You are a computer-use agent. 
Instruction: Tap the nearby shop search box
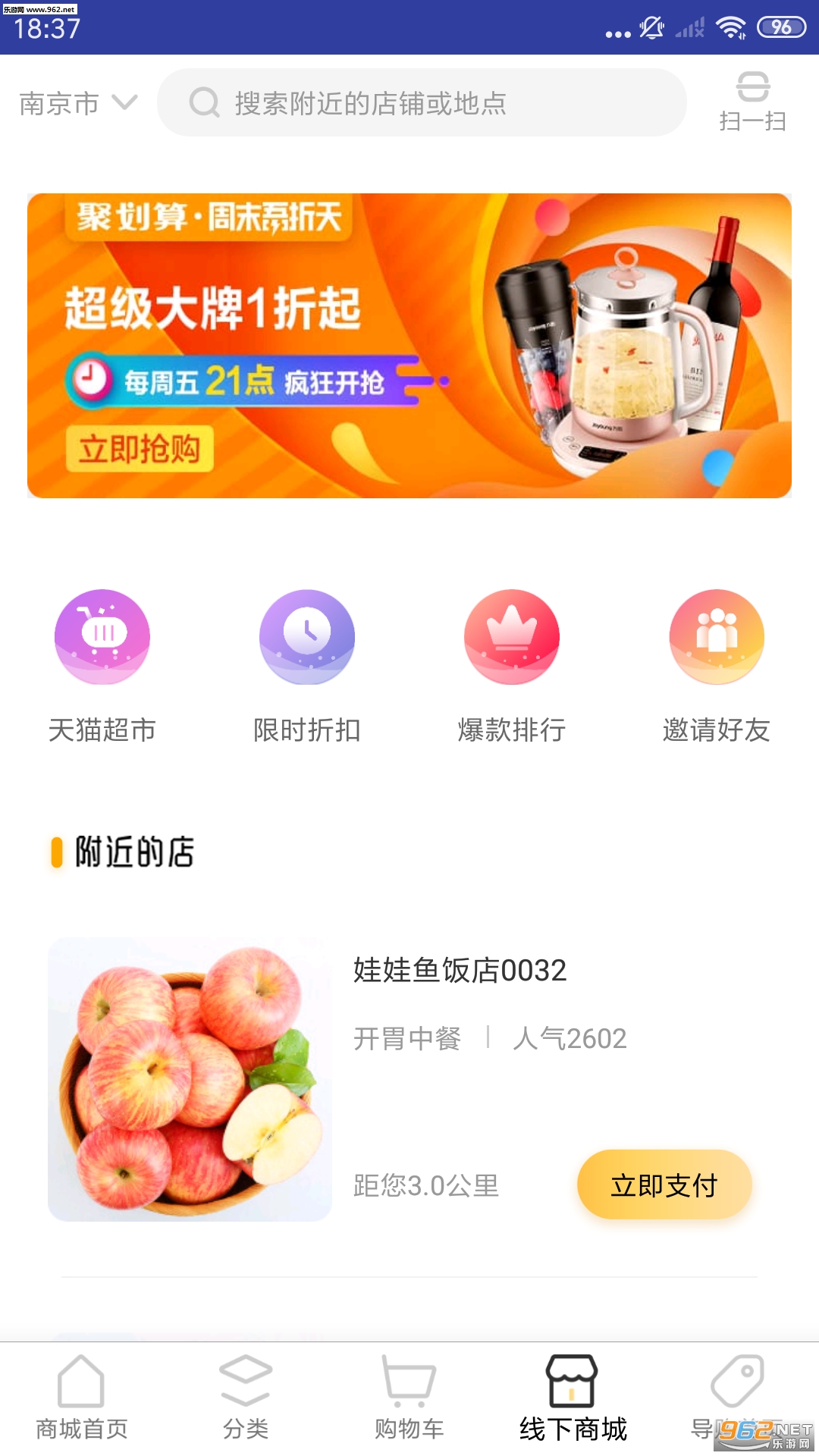[x=422, y=103]
